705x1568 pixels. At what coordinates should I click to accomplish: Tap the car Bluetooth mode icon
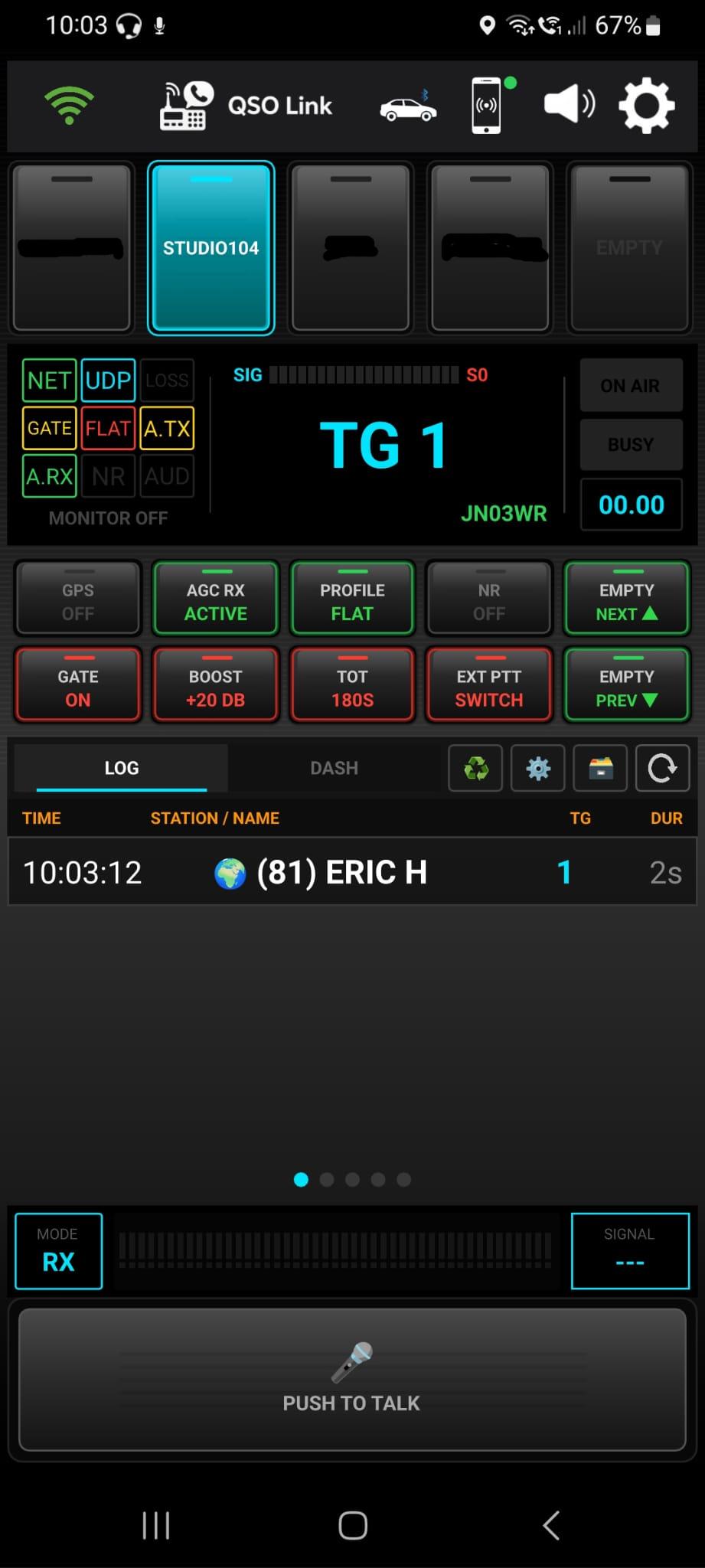point(408,107)
